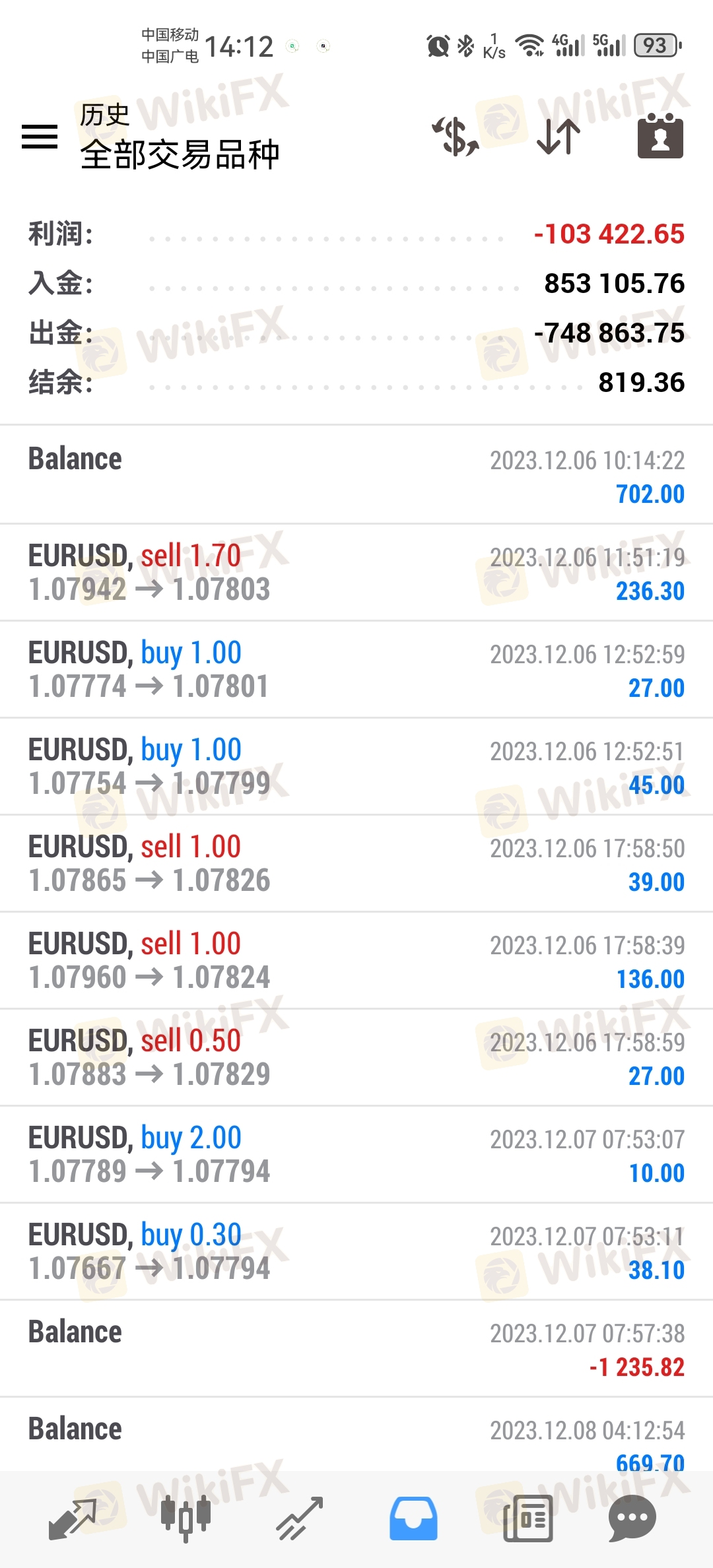Open the Balance entry of -1 235.82
The image size is (713, 1568).
coord(356,1349)
